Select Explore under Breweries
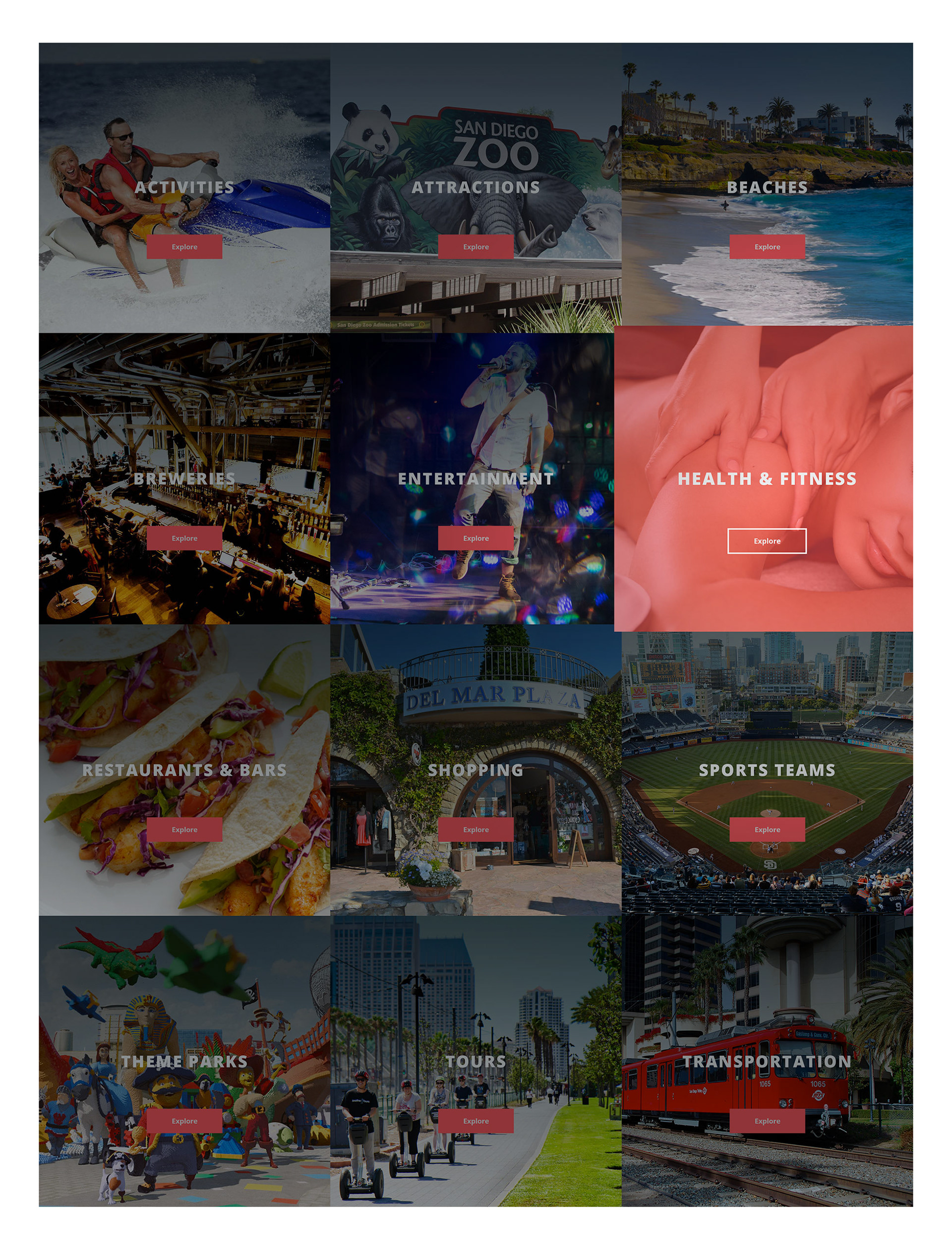952x1255 pixels. 184,538
